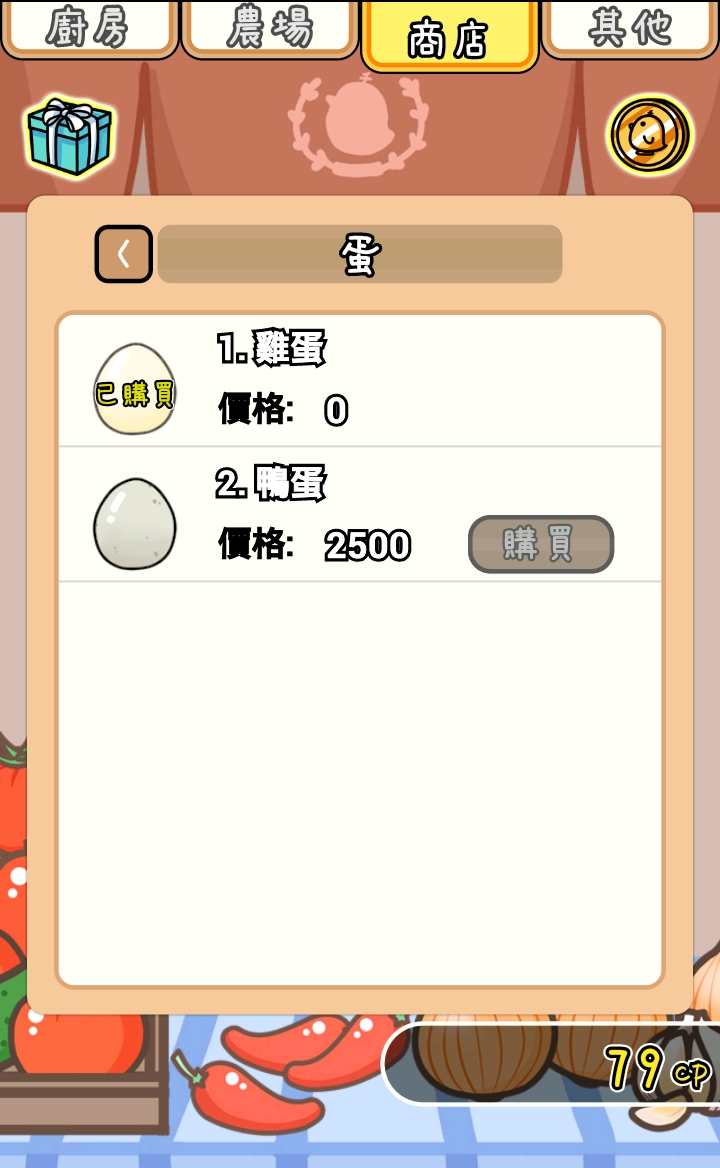
Task: Select the 雞蛋 item row
Action: pyautogui.click(x=360, y=381)
